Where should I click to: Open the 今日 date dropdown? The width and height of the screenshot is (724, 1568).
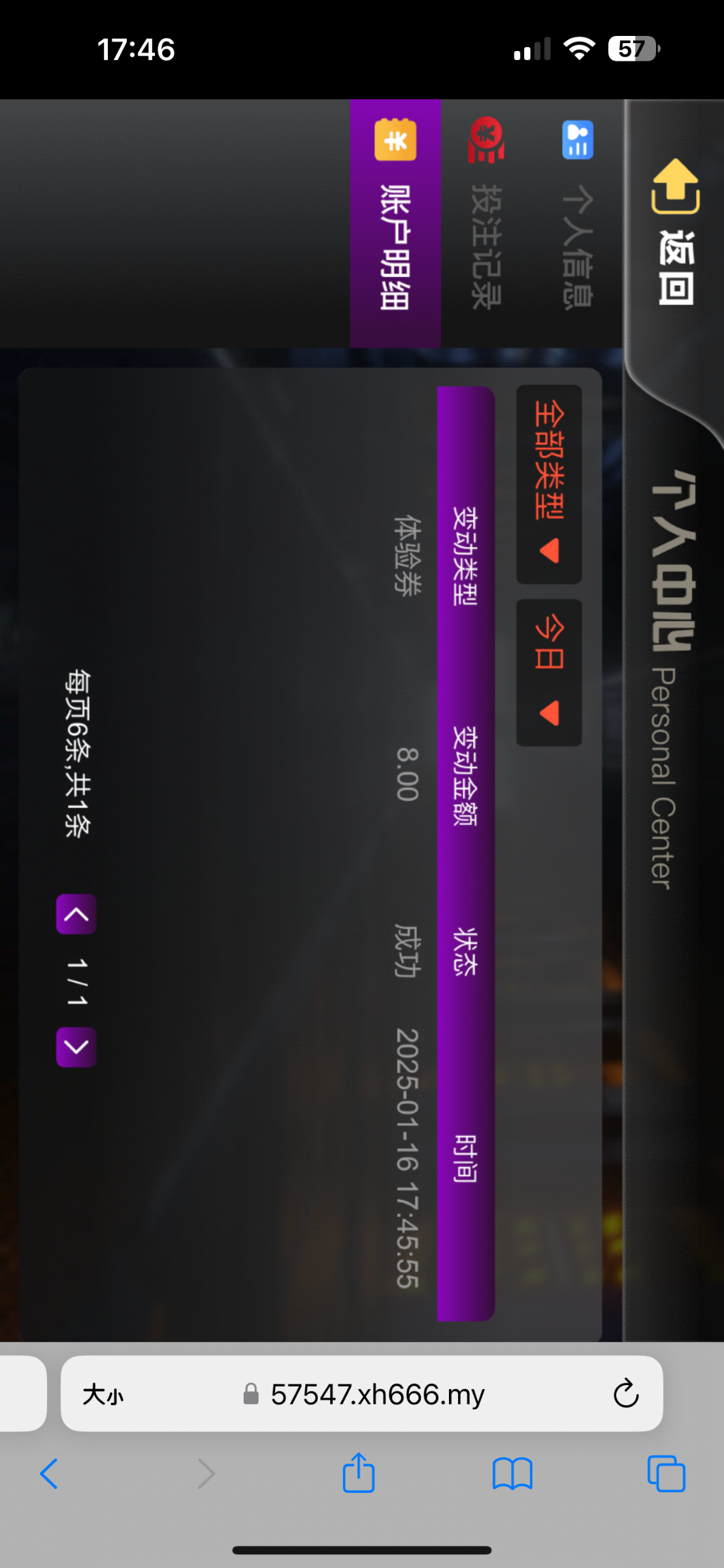pyautogui.click(x=549, y=672)
